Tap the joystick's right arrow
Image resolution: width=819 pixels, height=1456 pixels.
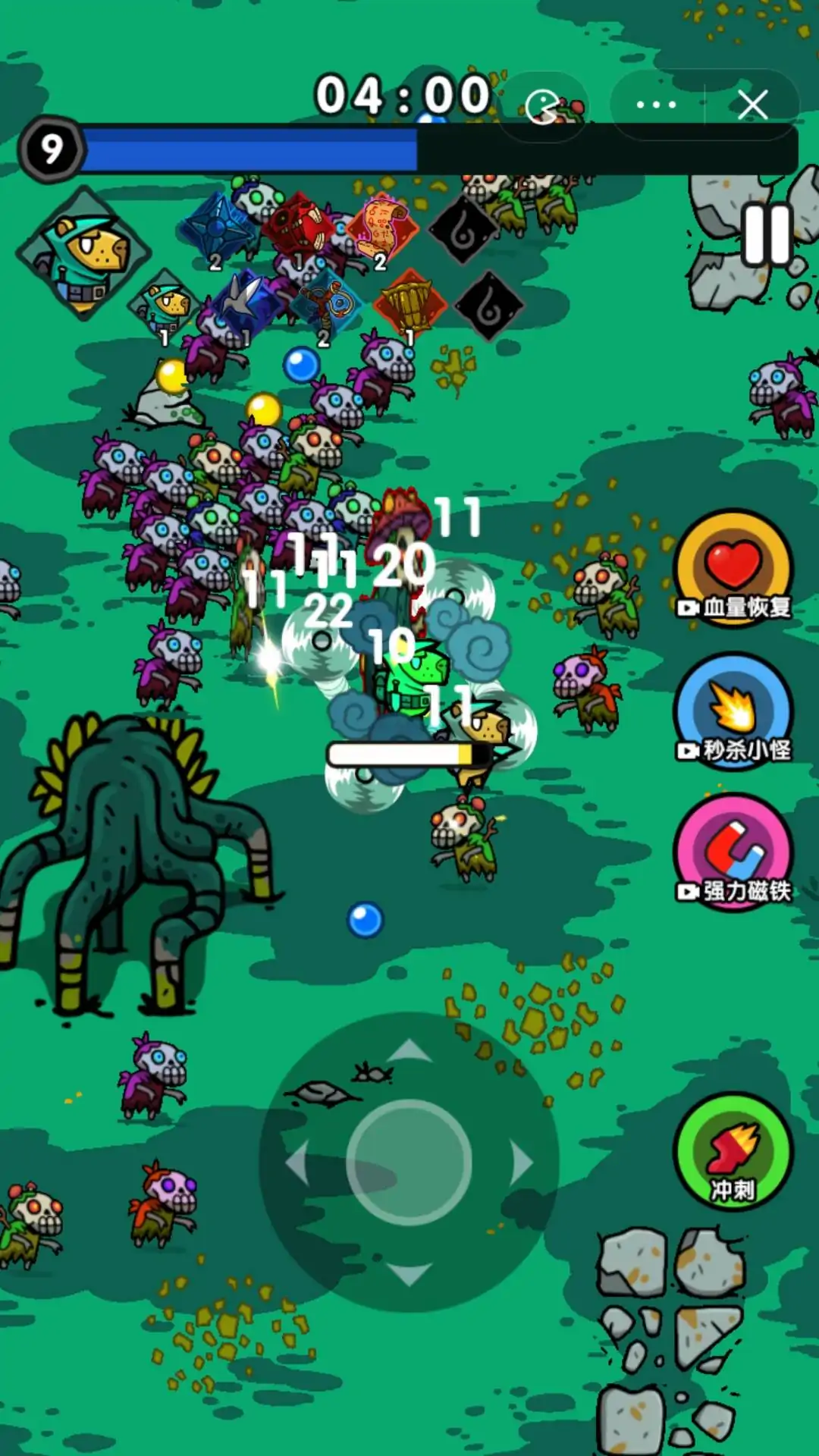(522, 1163)
